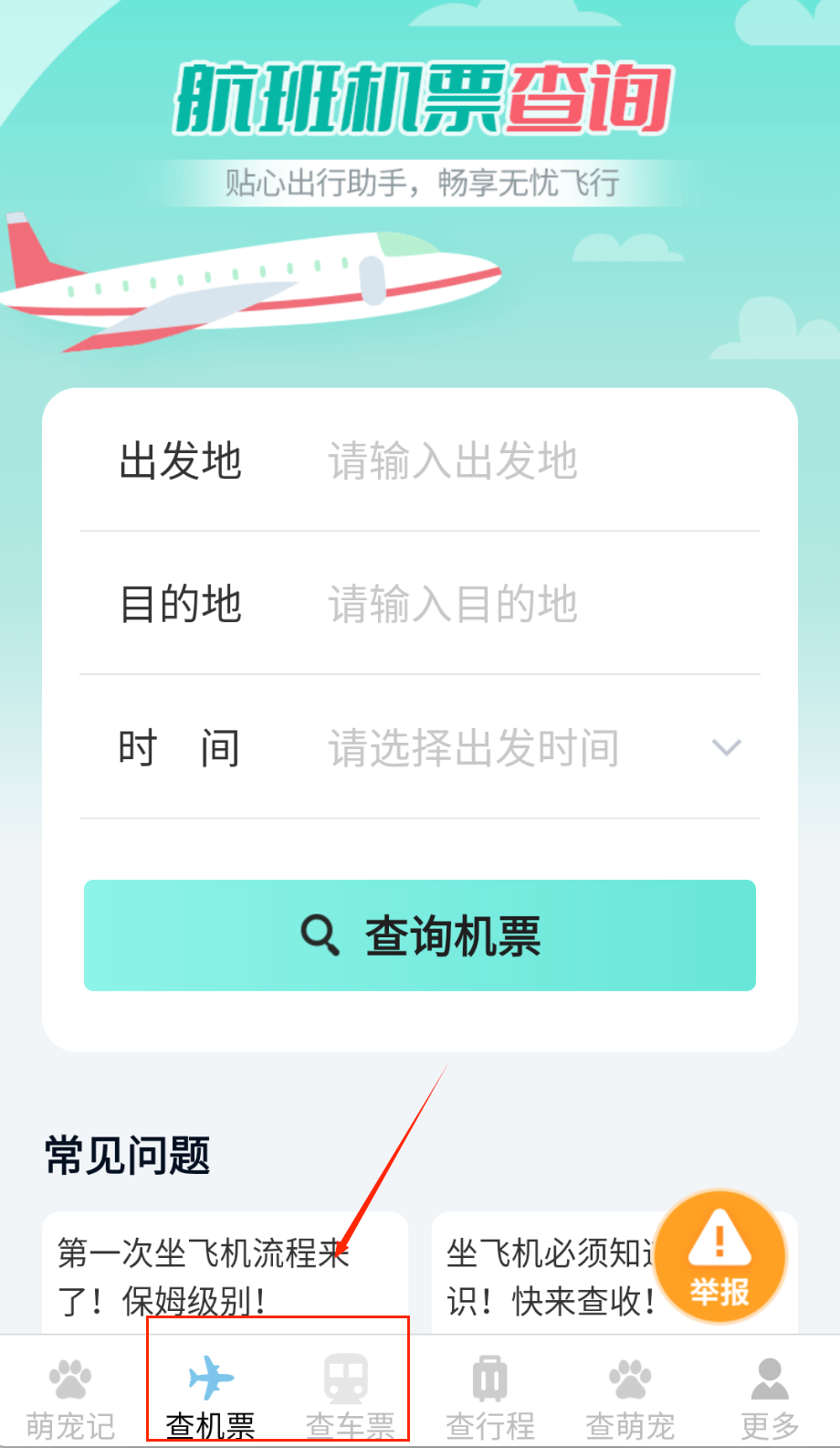The image size is (840, 1448).
Task: Enter departure city in 出发地 field
Action: (511, 460)
